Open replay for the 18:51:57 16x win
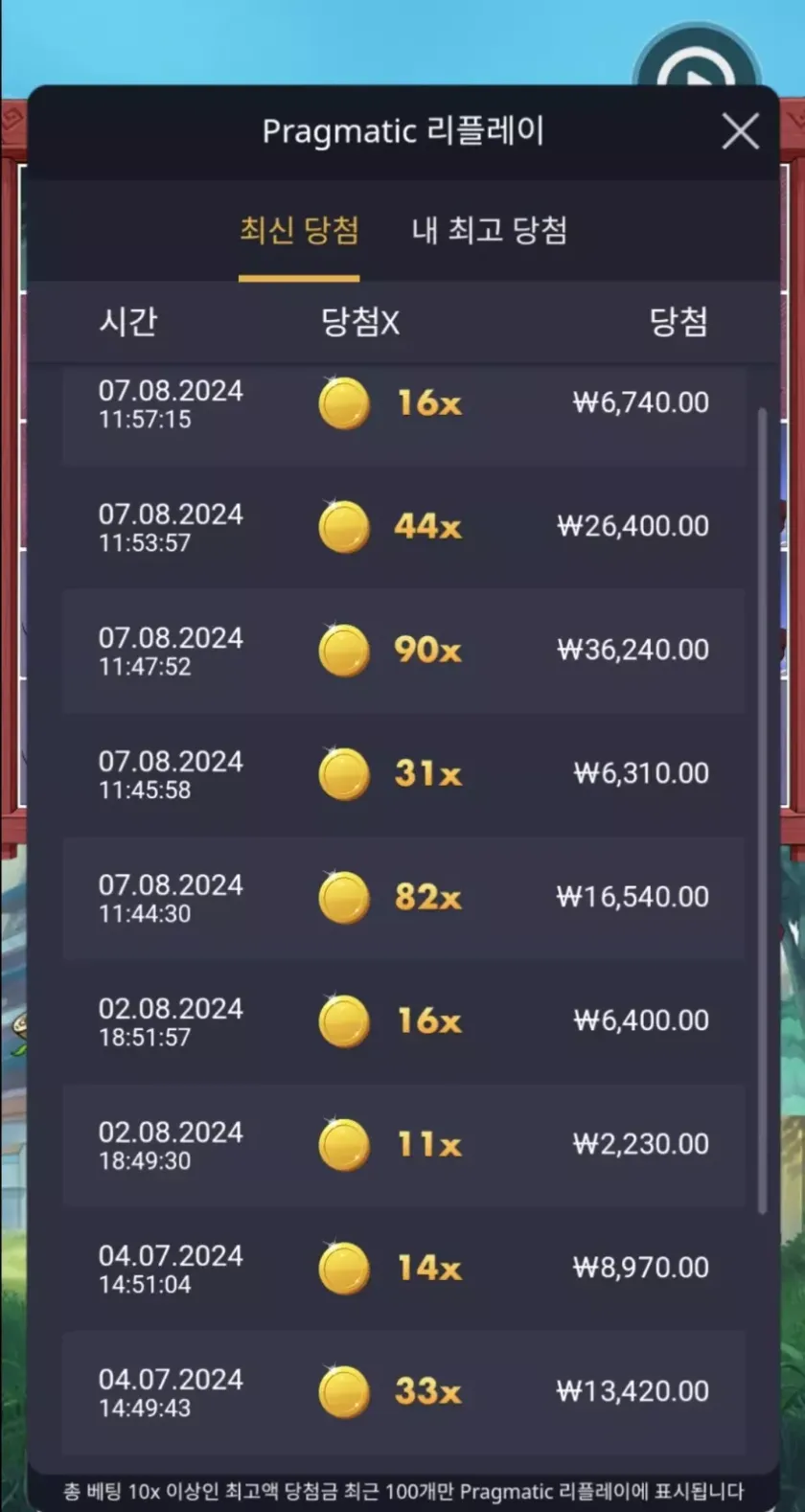This screenshot has height=1512, width=805. click(402, 1021)
